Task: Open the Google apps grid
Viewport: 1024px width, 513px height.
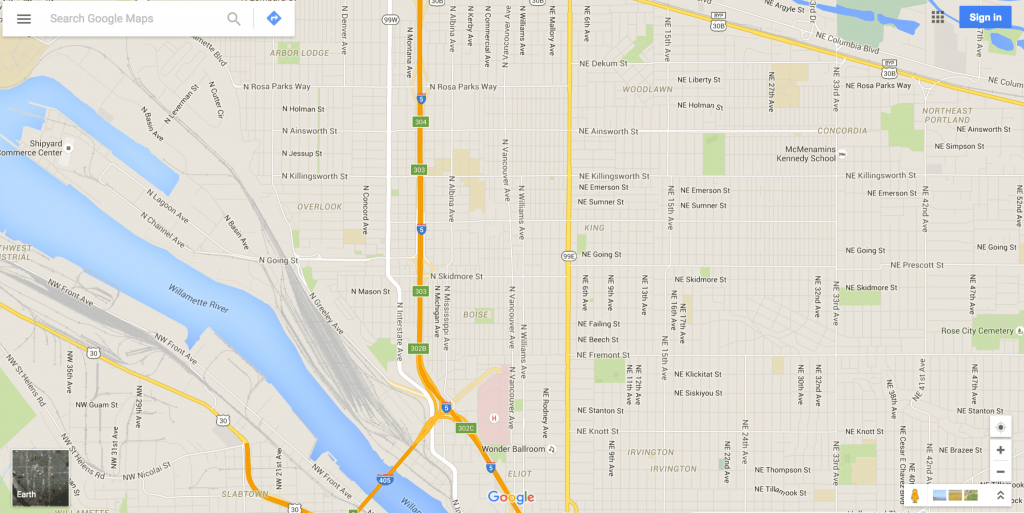Action: tap(937, 17)
